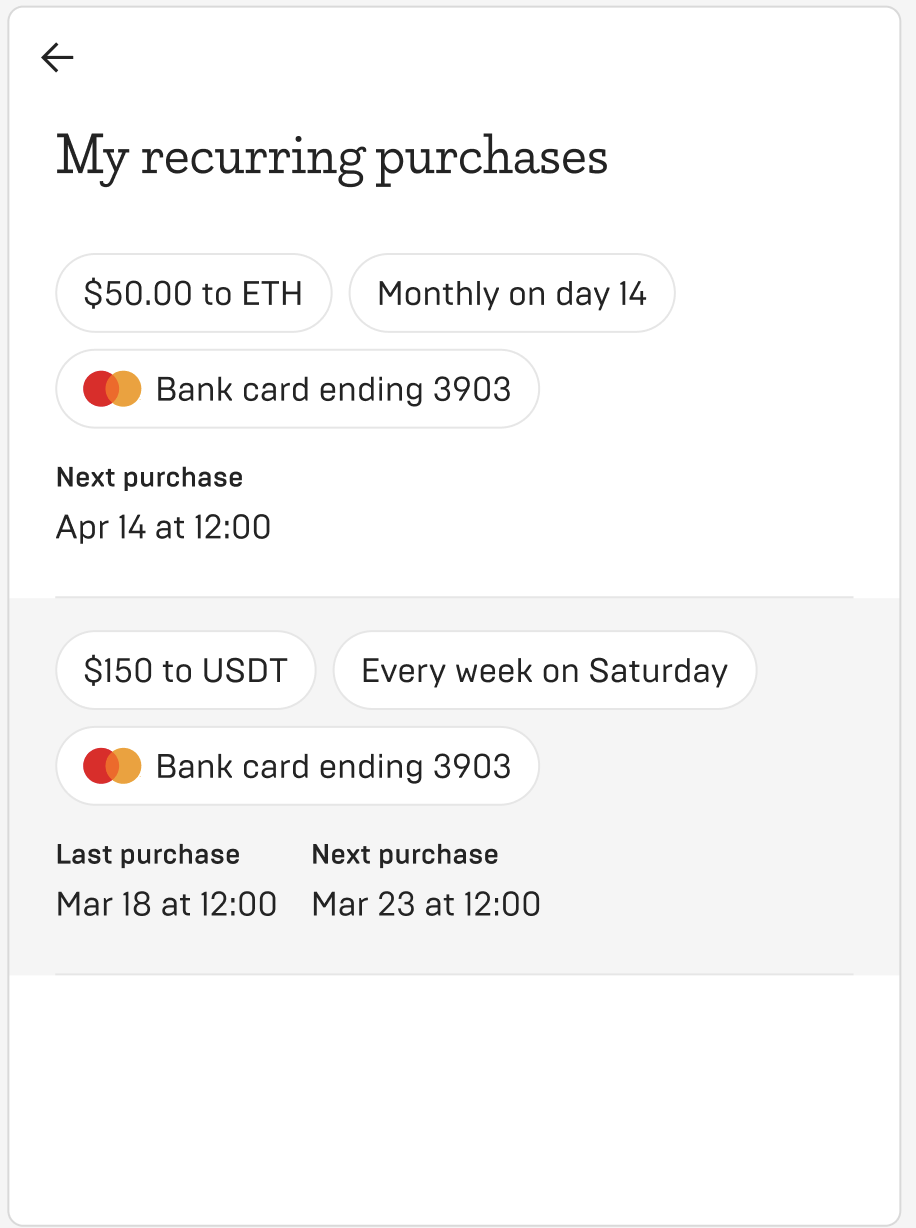The width and height of the screenshot is (916, 1228).
Task: Open the $50.00 to ETH chip
Action: tap(193, 293)
